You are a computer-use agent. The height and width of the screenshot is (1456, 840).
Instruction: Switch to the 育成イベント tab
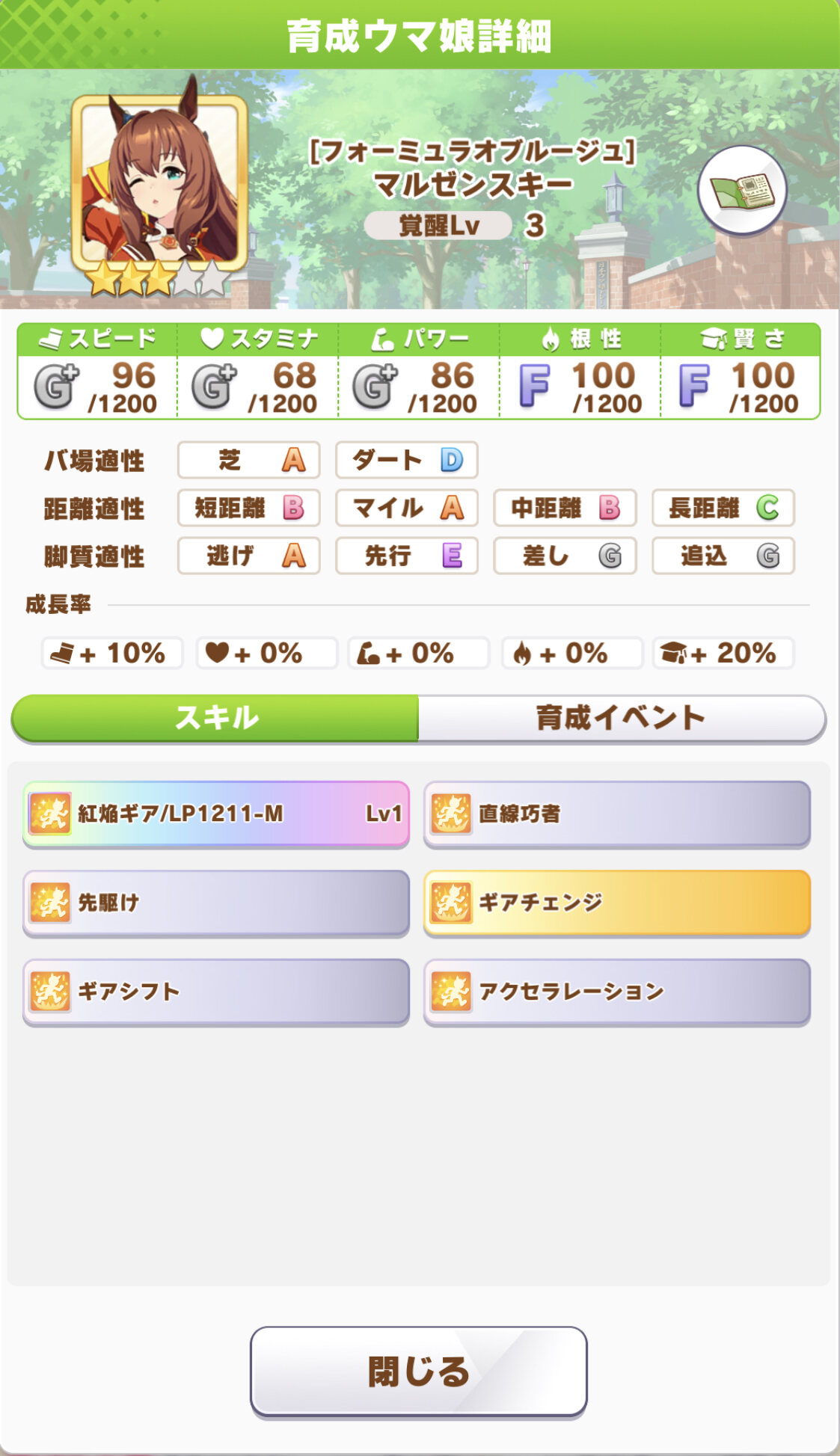coord(621,718)
